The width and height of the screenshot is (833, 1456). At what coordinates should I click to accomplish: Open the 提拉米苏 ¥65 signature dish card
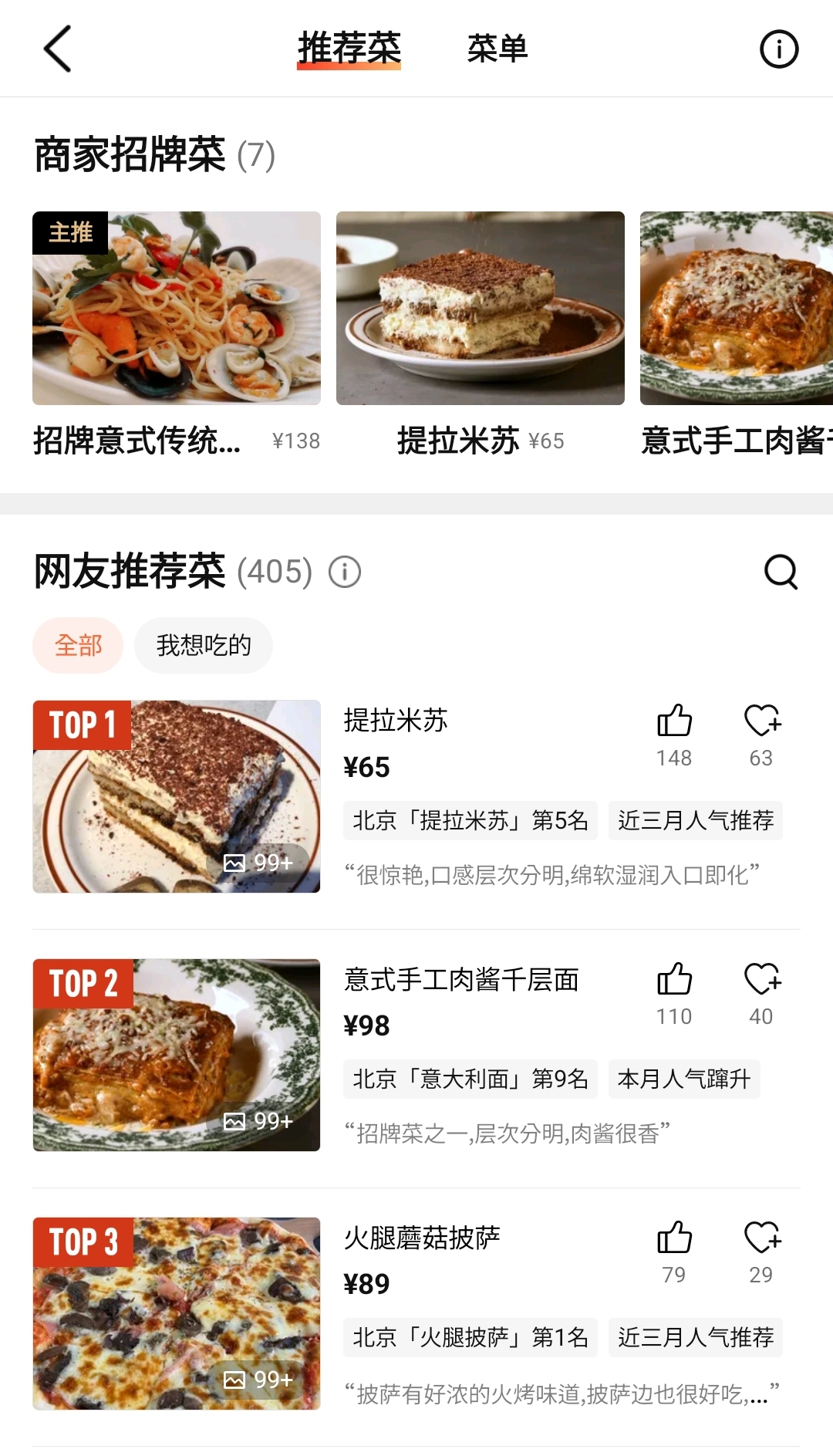pyautogui.click(x=480, y=309)
